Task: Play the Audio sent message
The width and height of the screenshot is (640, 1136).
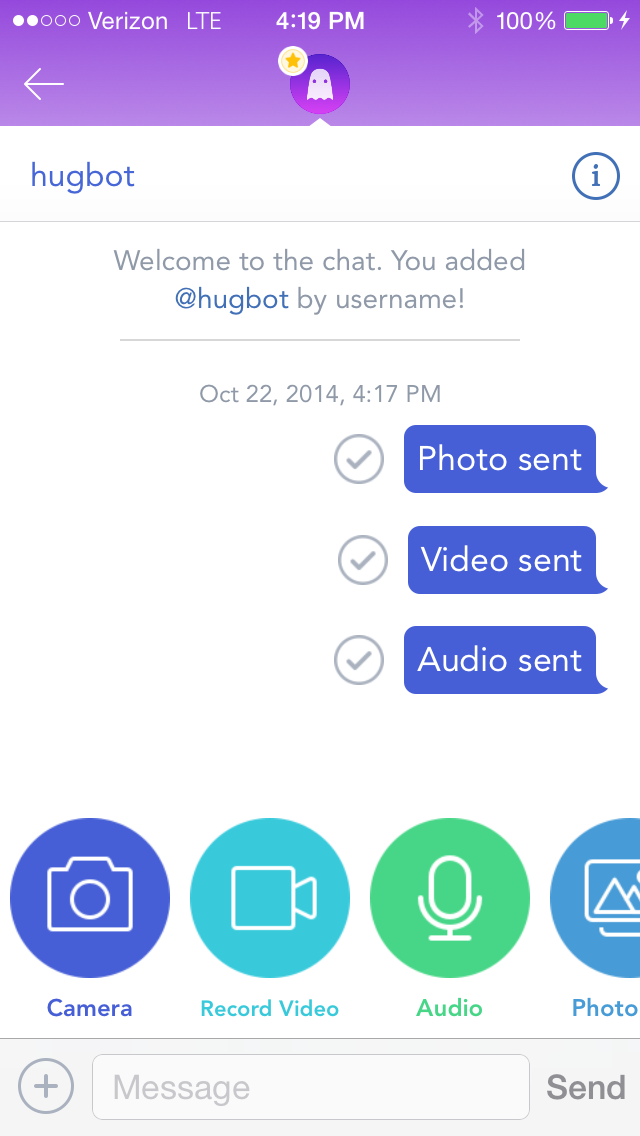Action: (500, 659)
